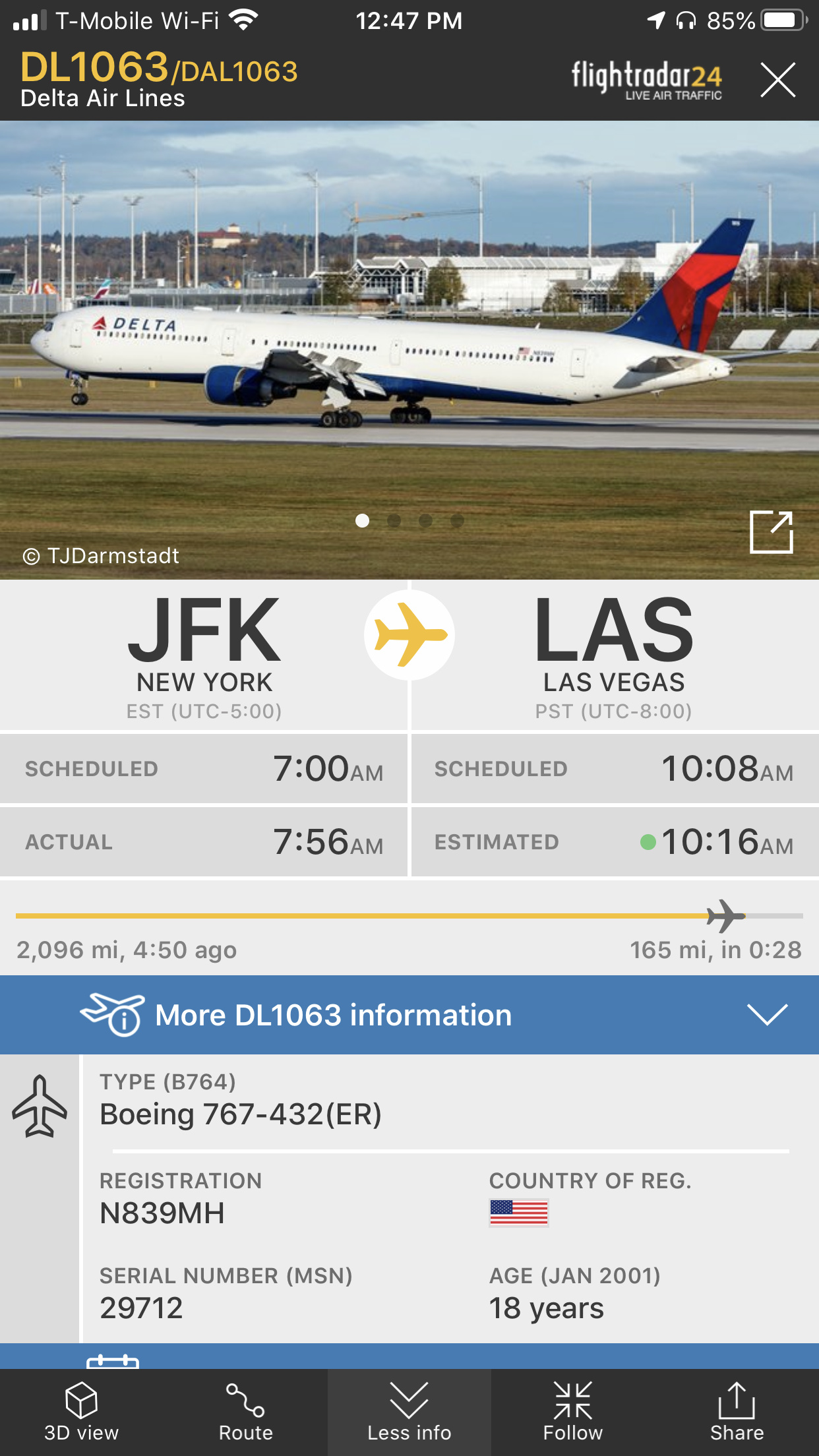The image size is (819, 1456).
Task: Follow this flight on the map
Action: 572,1412
